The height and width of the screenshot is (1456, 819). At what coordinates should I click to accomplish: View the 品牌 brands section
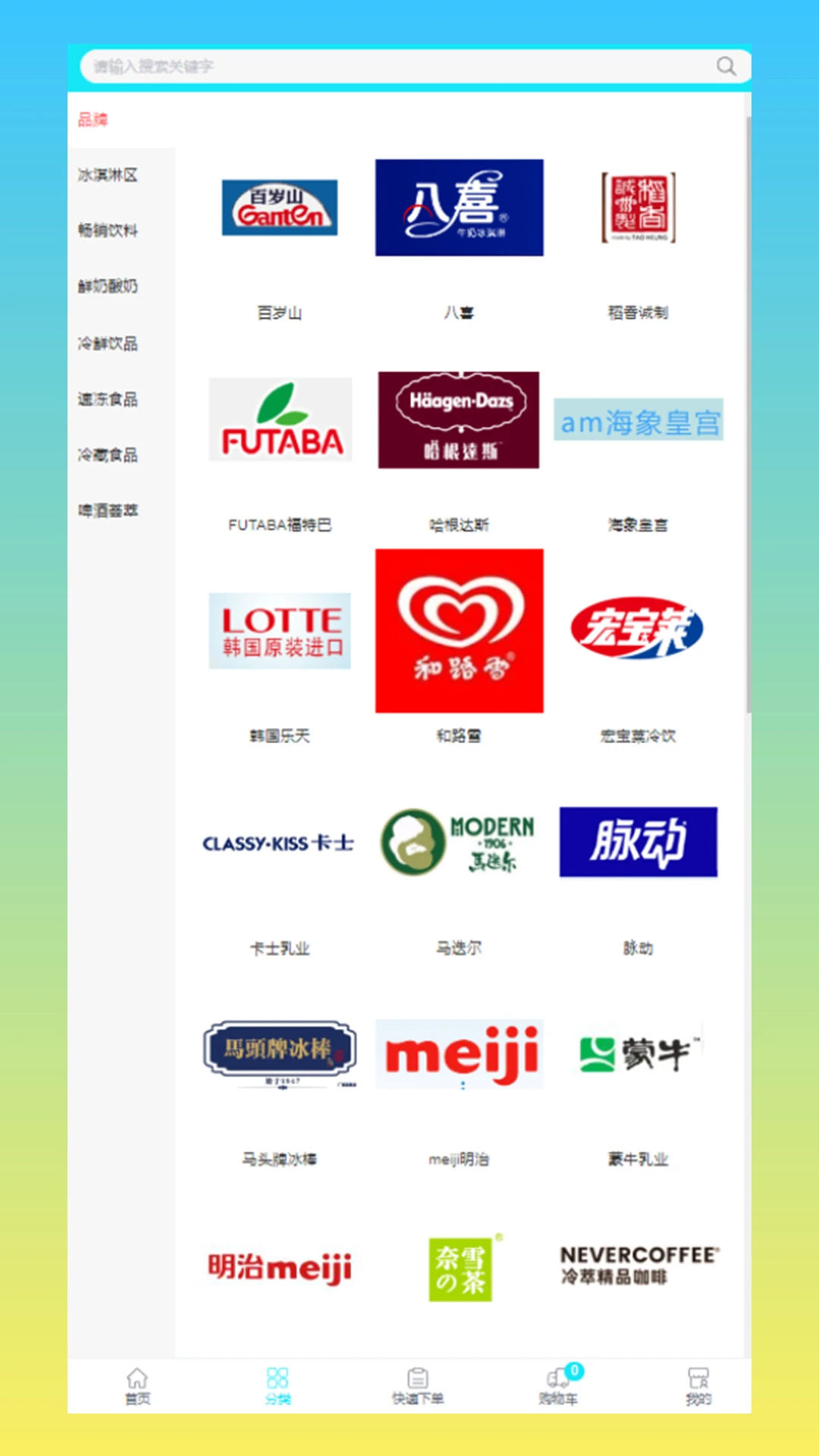tap(94, 119)
